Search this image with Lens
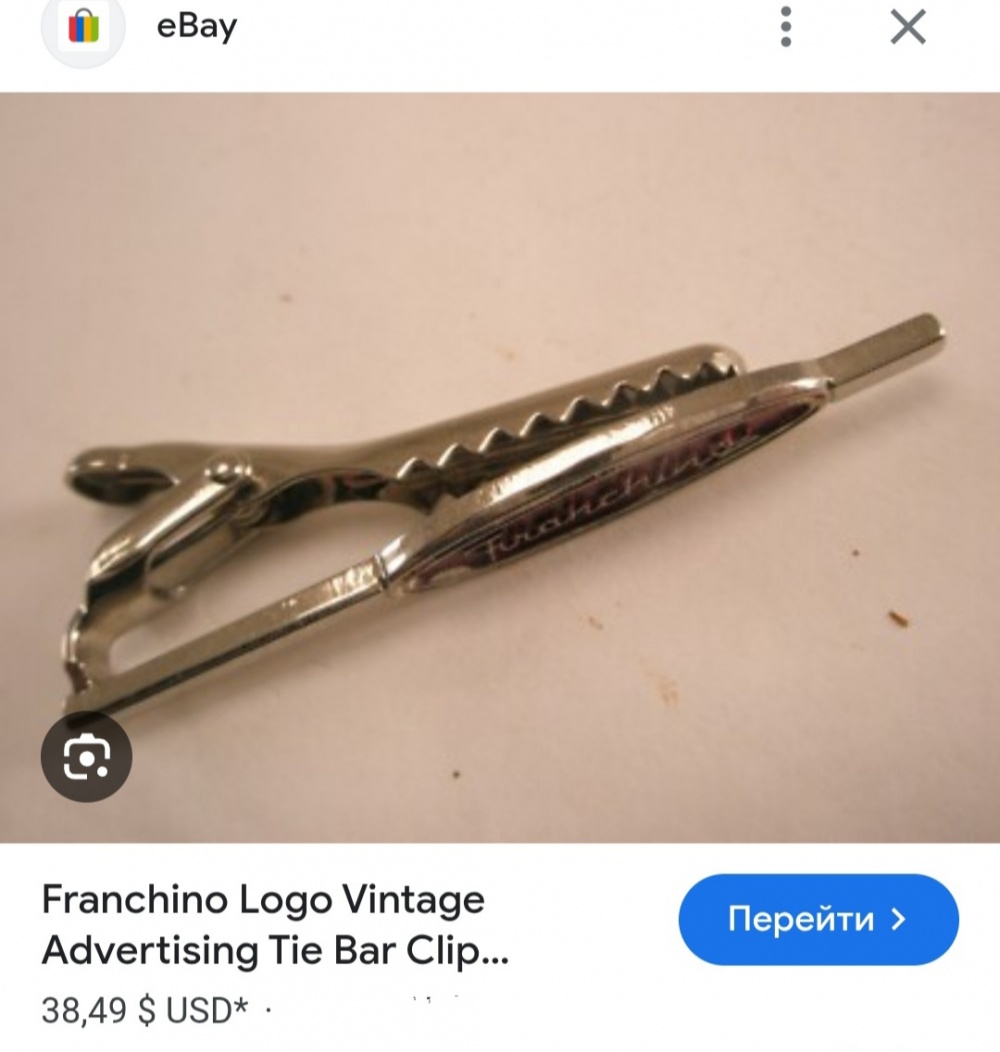The height and width of the screenshot is (1052, 1000). [86, 760]
